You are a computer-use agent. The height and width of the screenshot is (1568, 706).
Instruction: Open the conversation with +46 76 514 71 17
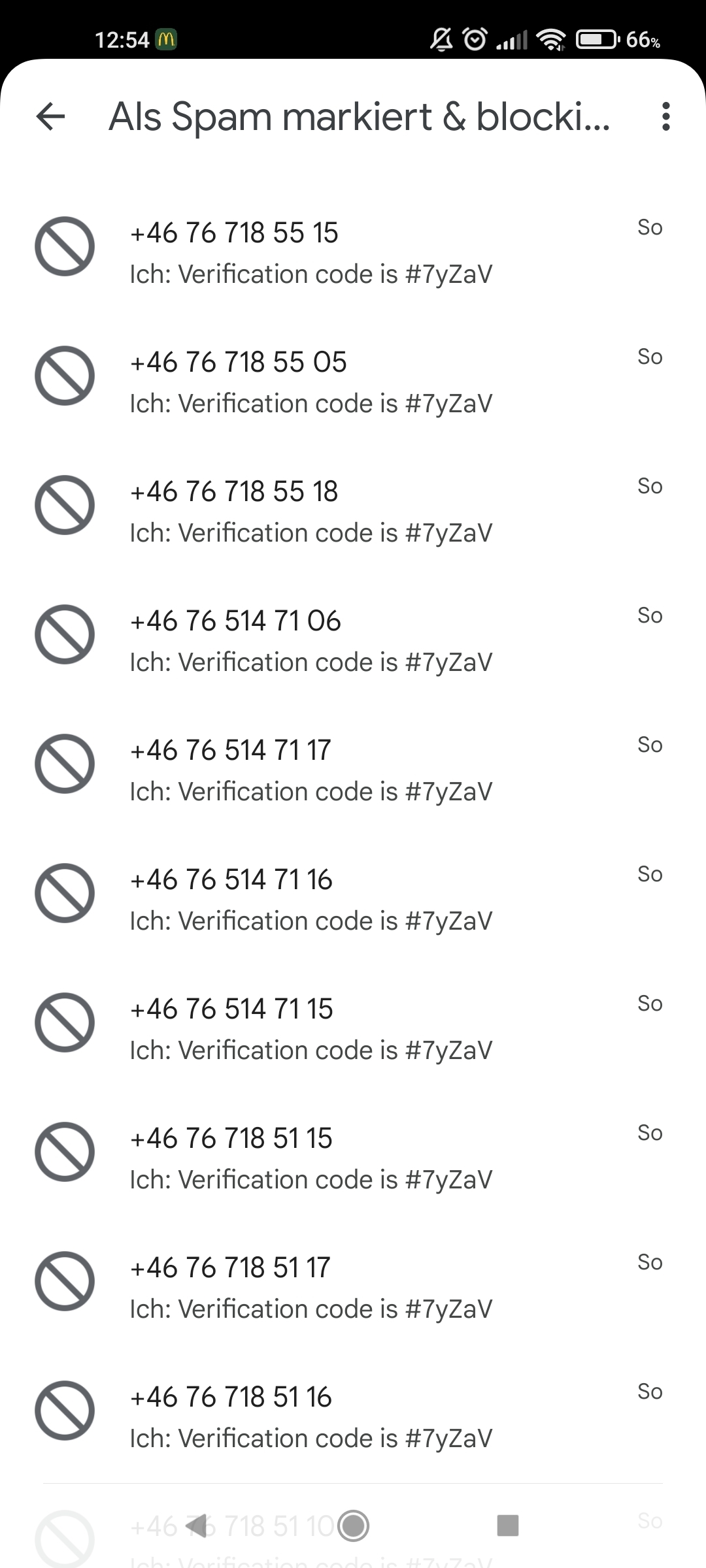353,764
